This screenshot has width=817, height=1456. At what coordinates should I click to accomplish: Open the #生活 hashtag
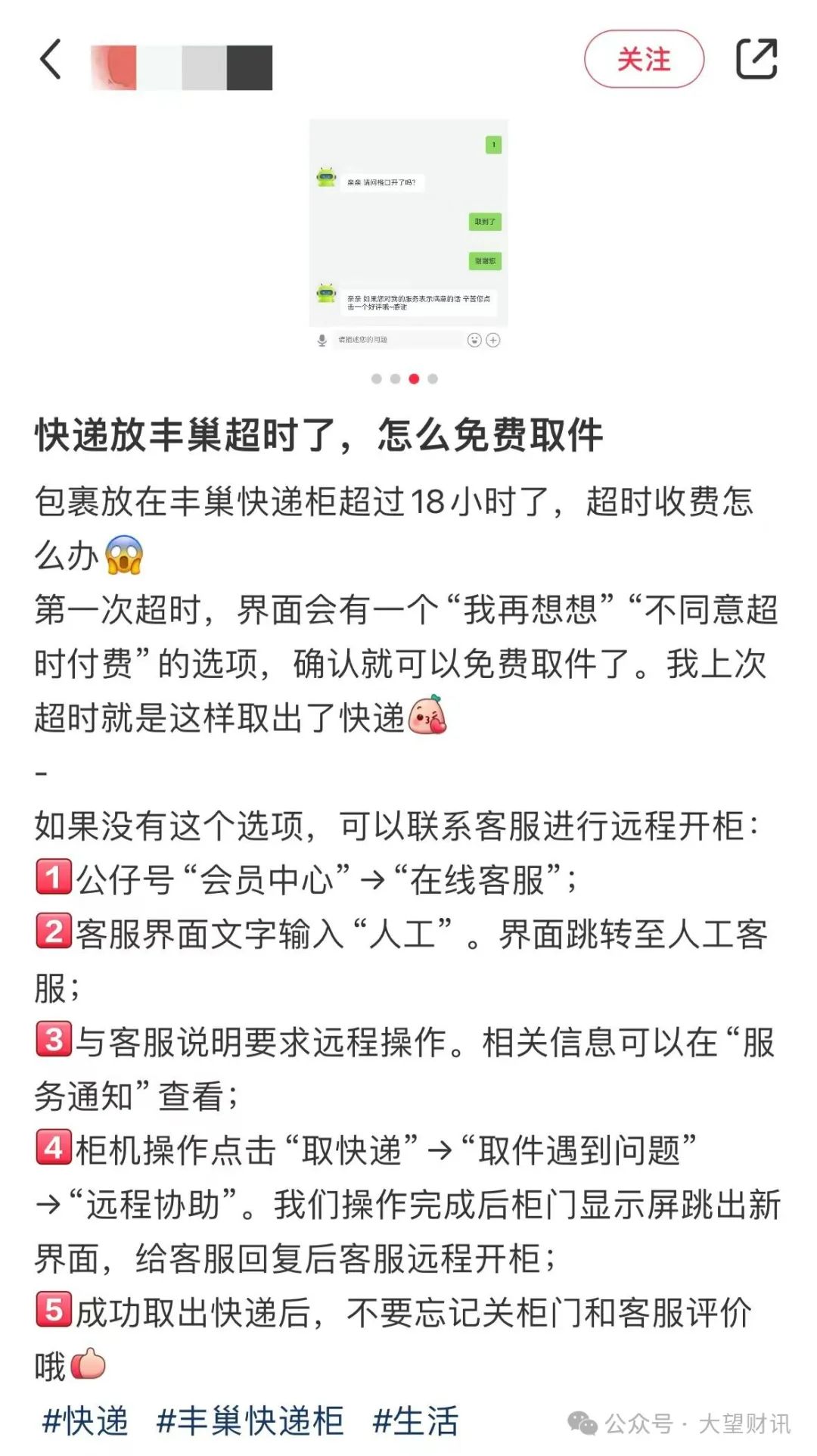click(x=415, y=1420)
